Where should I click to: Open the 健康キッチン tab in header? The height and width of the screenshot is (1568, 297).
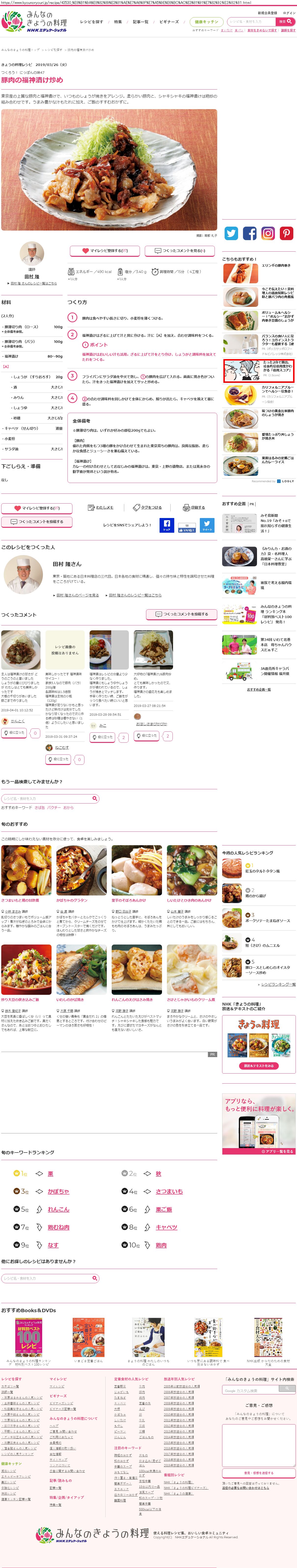coord(206,22)
